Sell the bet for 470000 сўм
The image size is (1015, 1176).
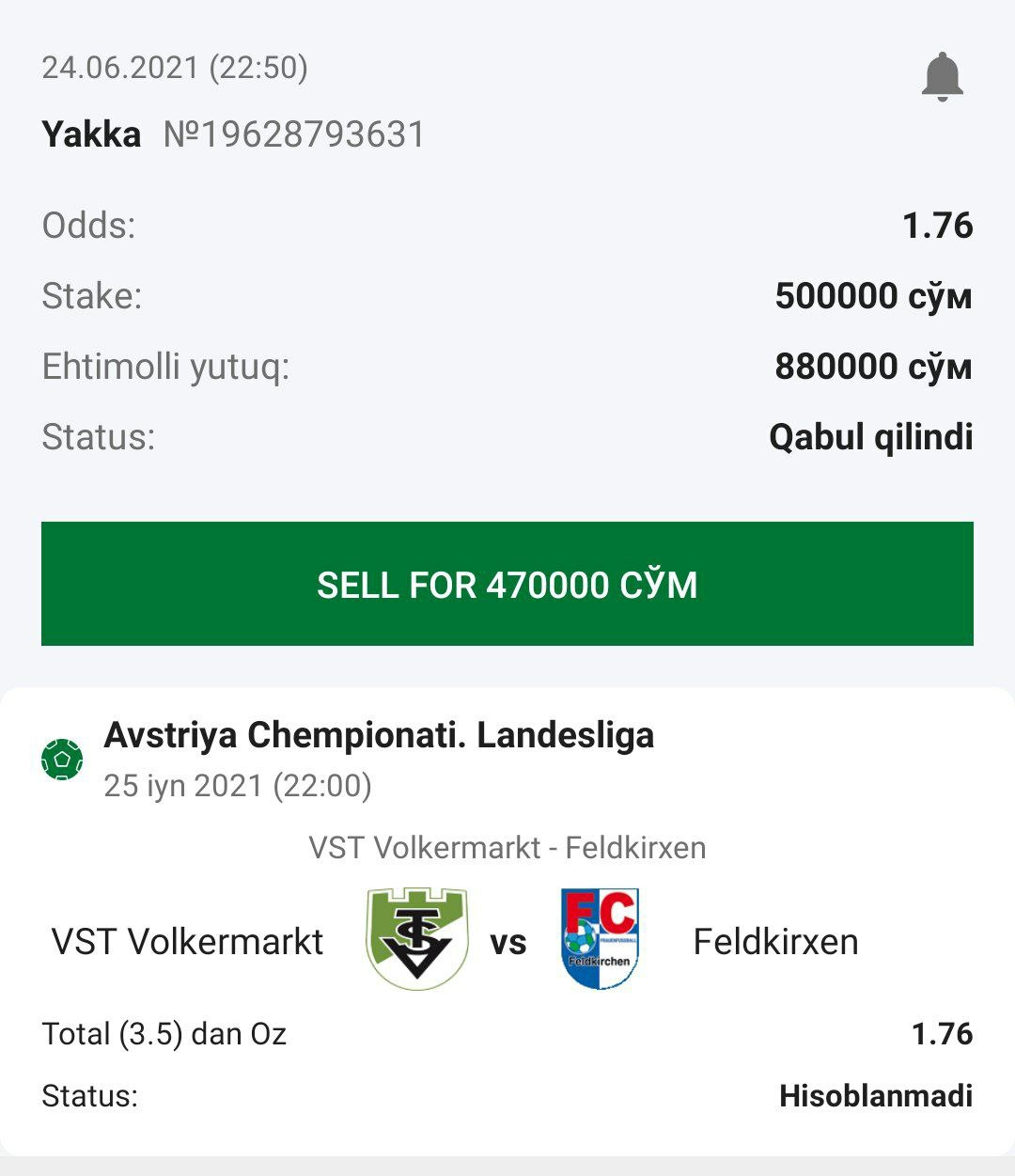507,584
